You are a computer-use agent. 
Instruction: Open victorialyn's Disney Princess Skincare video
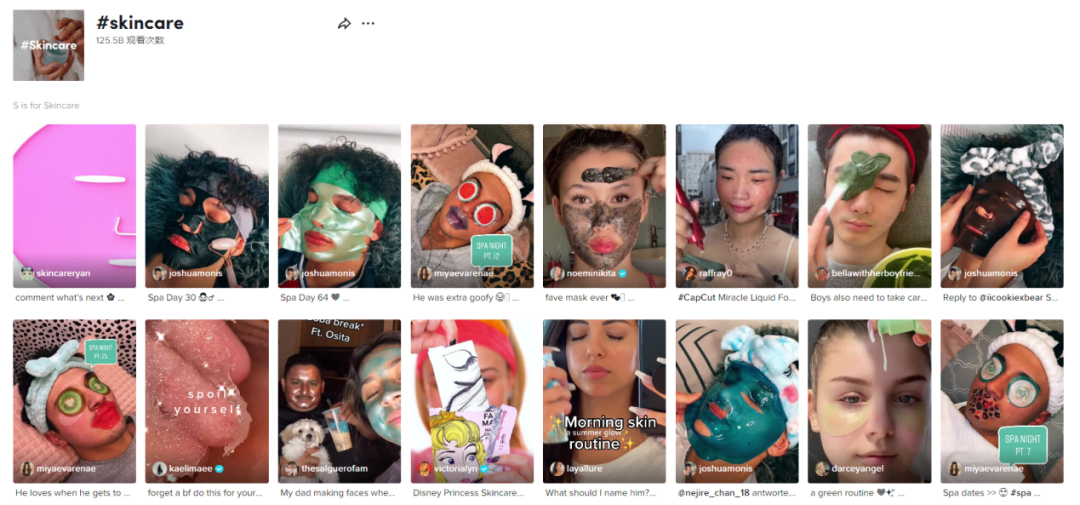(x=472, y=400)
